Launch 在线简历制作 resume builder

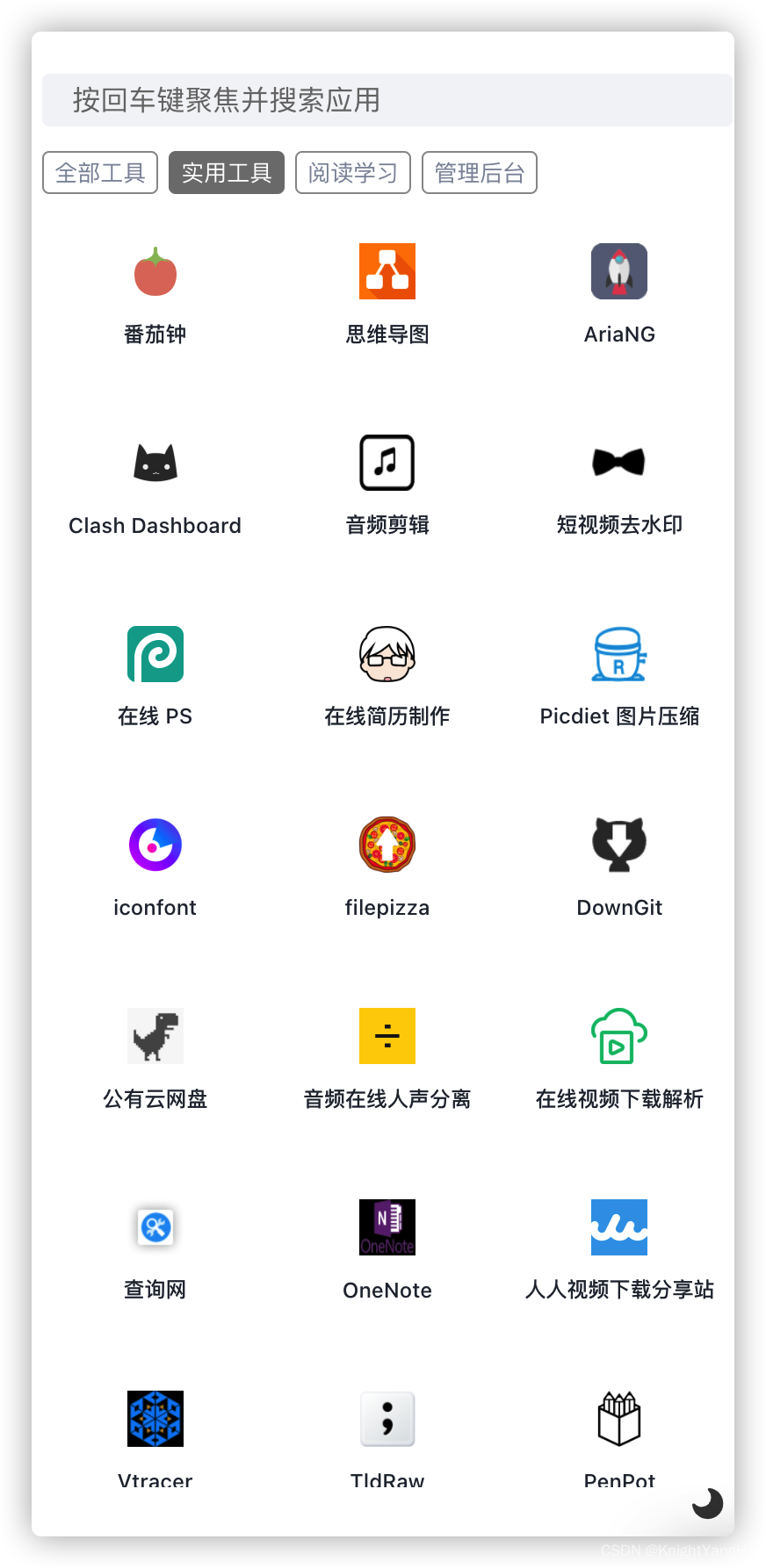tap(387, 654)
